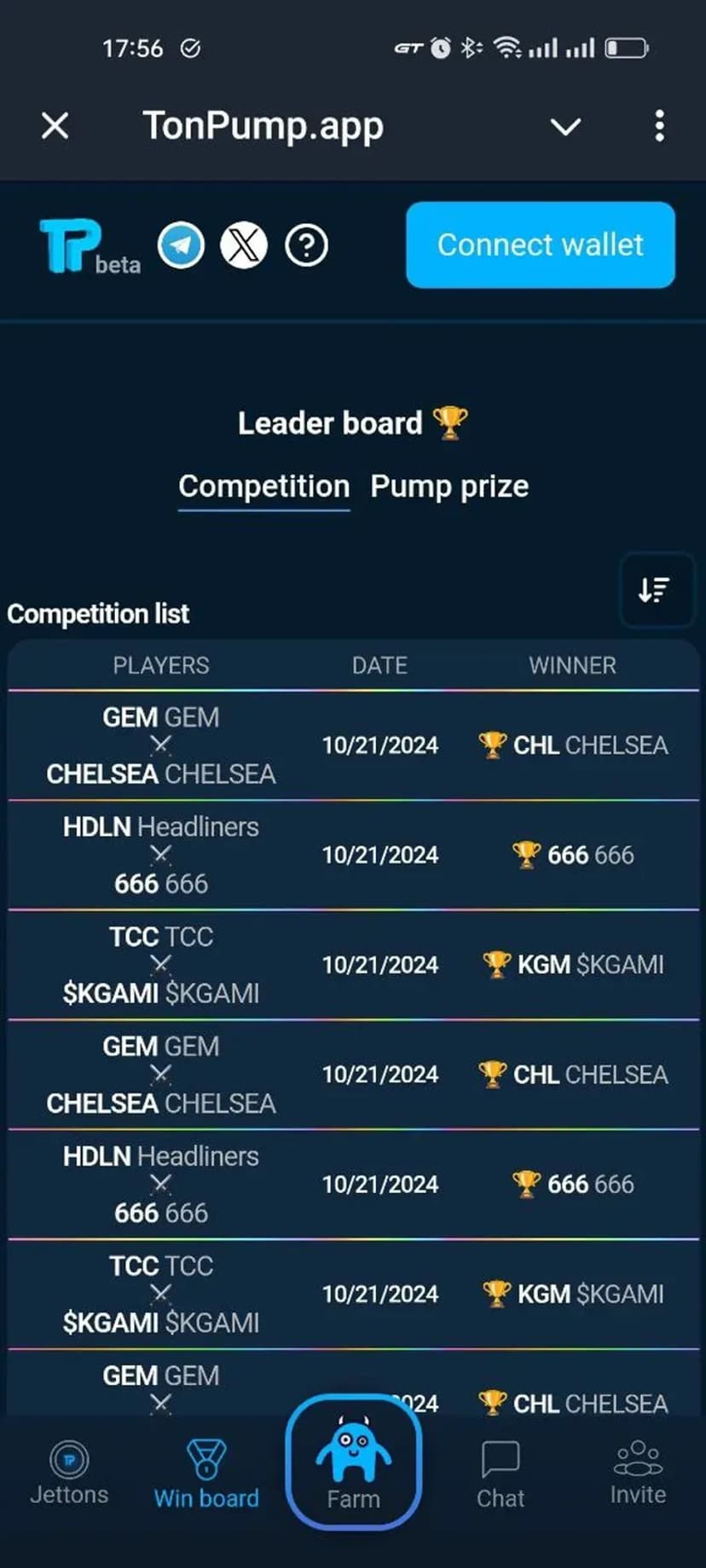Switch to the Chat tab

click(501, 1473)
